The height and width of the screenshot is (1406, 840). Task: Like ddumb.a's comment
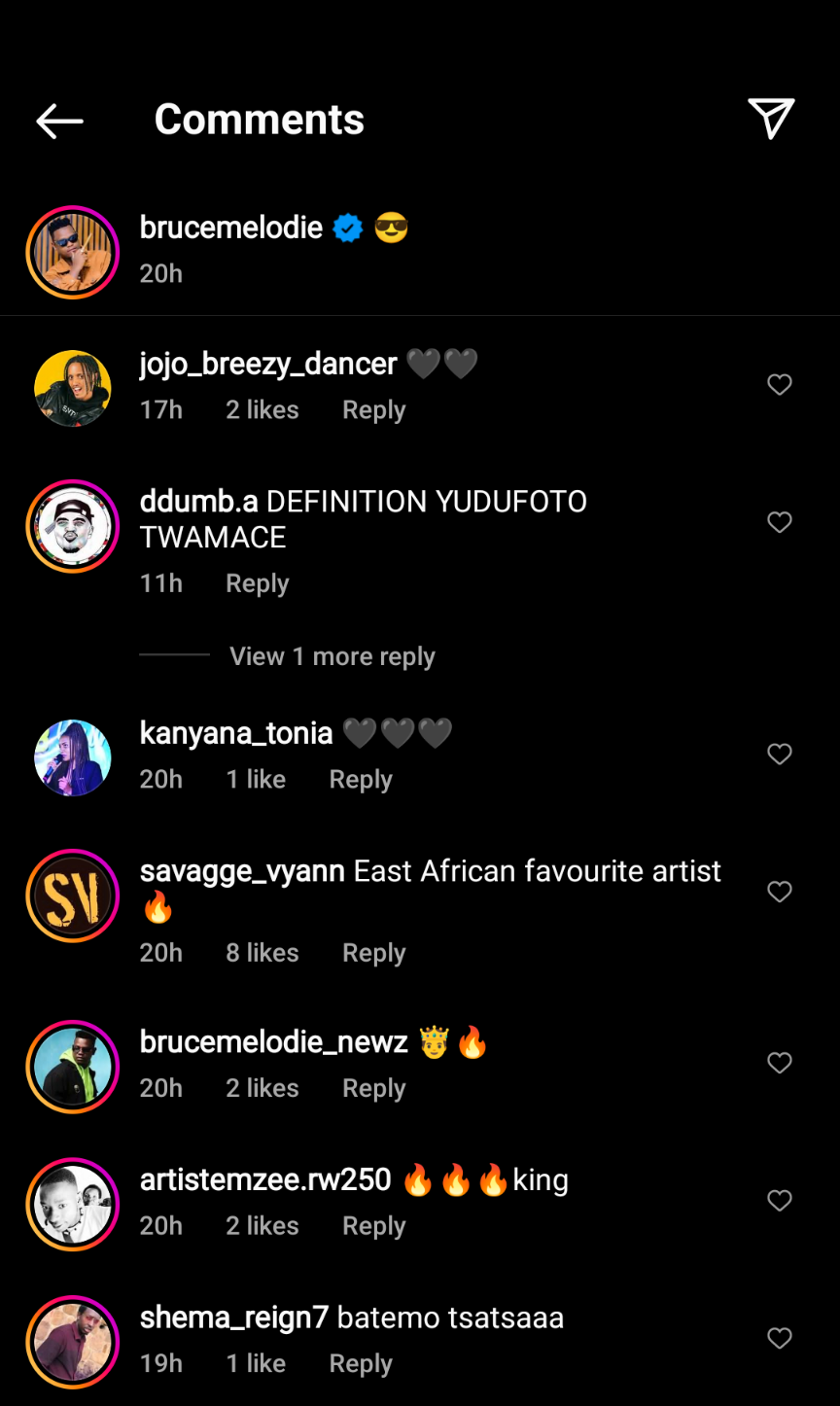(780, 523)
